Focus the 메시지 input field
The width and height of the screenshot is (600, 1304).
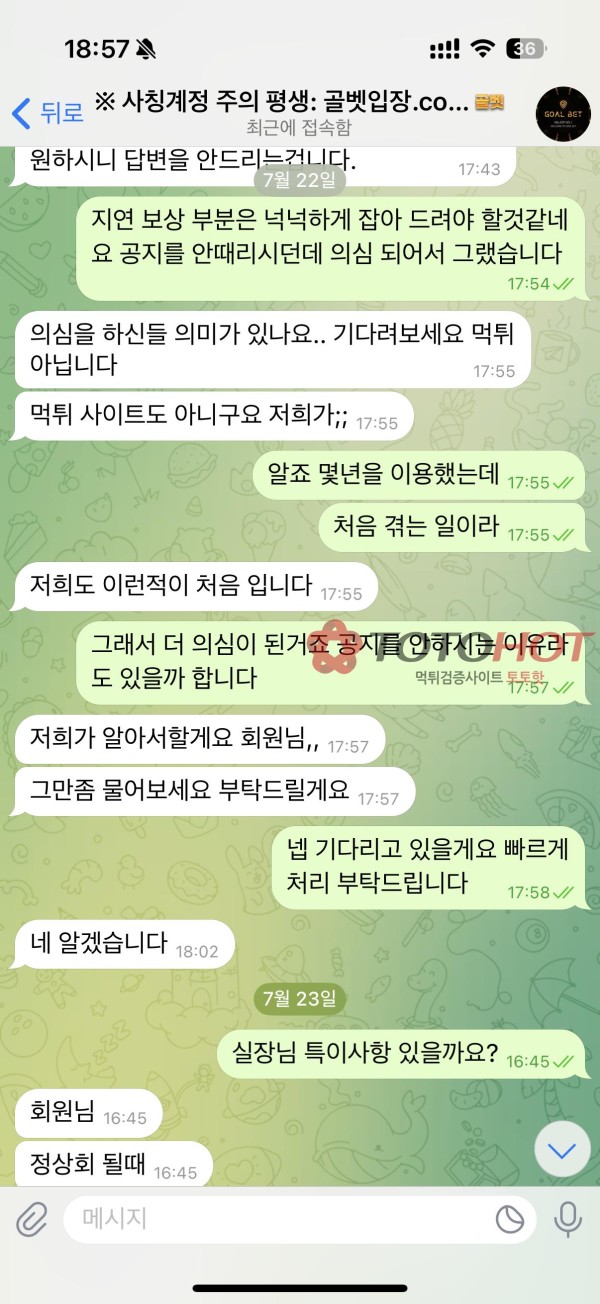280,1219
